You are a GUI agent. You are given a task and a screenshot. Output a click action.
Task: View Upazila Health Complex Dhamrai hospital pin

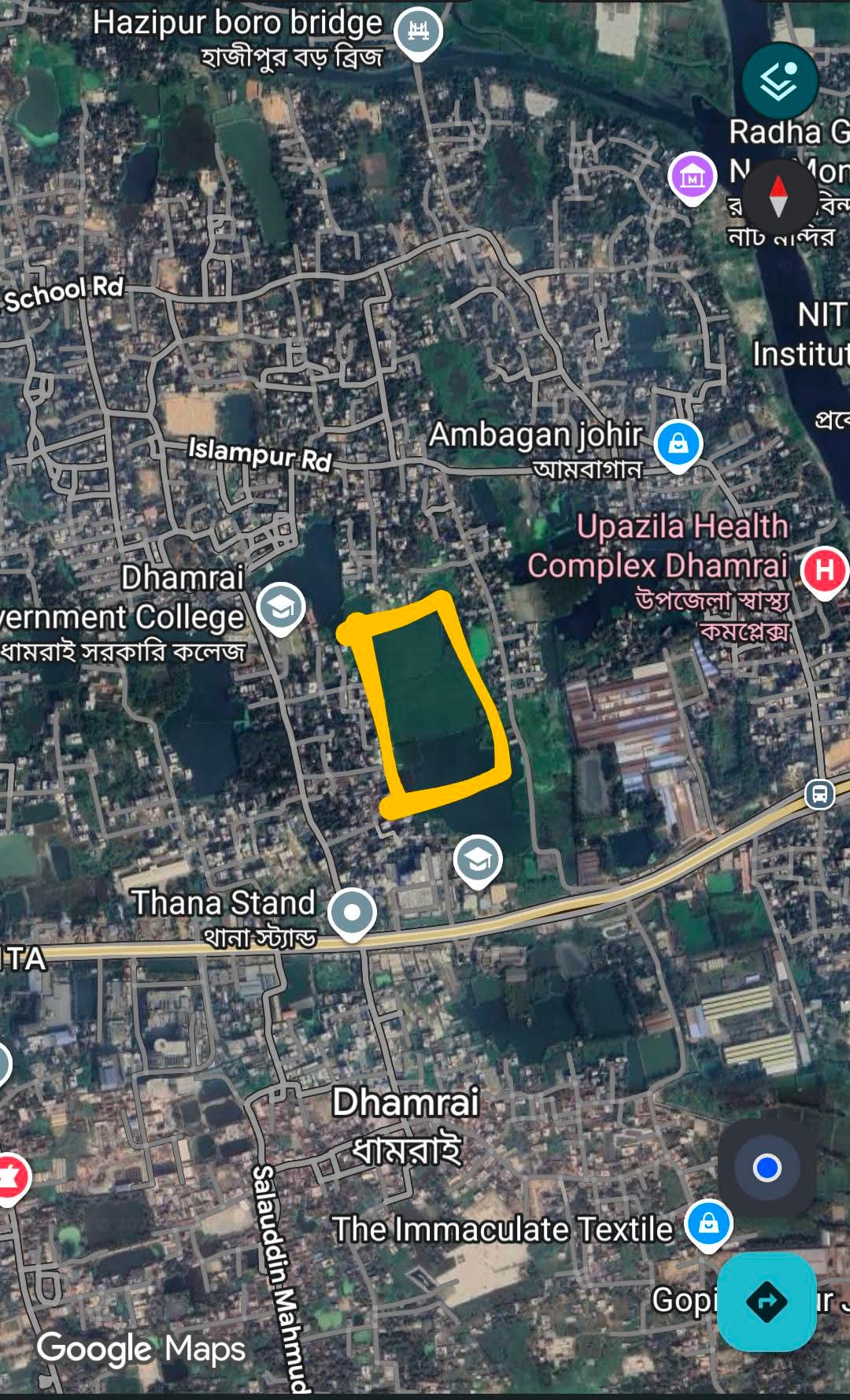click(x=824, y=570)
